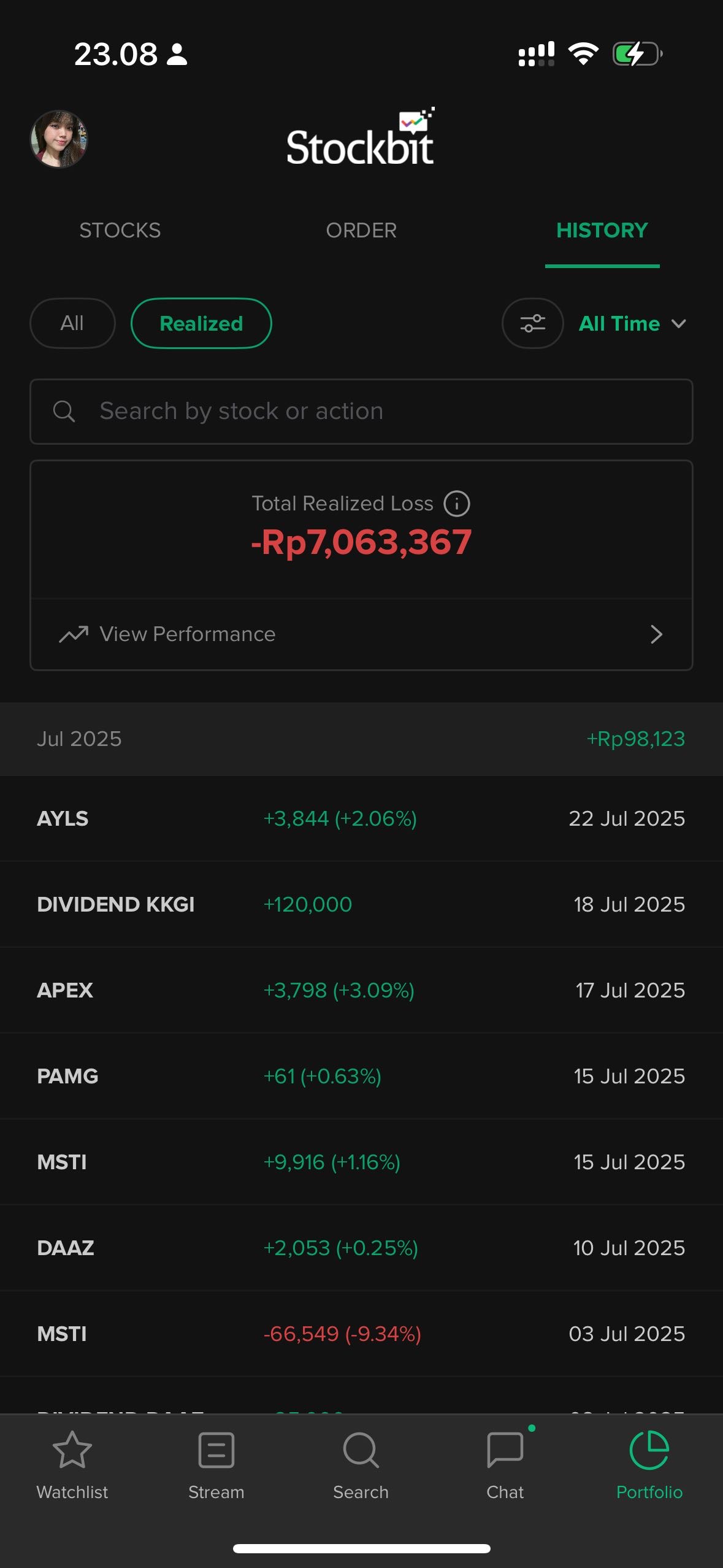
Task: Switch to the ORDER tab
Action: (x=361, y=231)
